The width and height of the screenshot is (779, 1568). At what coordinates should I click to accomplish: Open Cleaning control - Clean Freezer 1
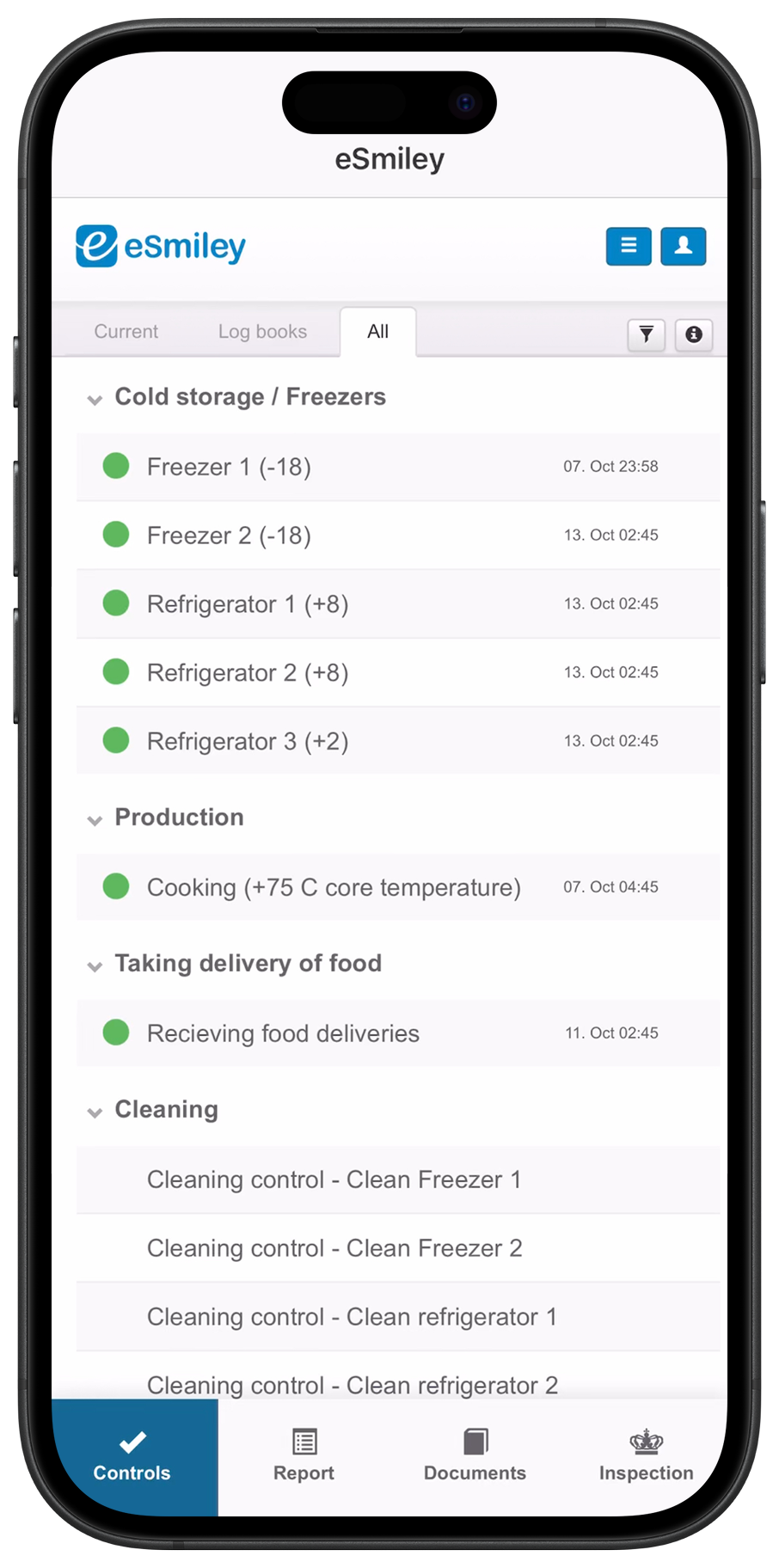[x=334, y=1180]
